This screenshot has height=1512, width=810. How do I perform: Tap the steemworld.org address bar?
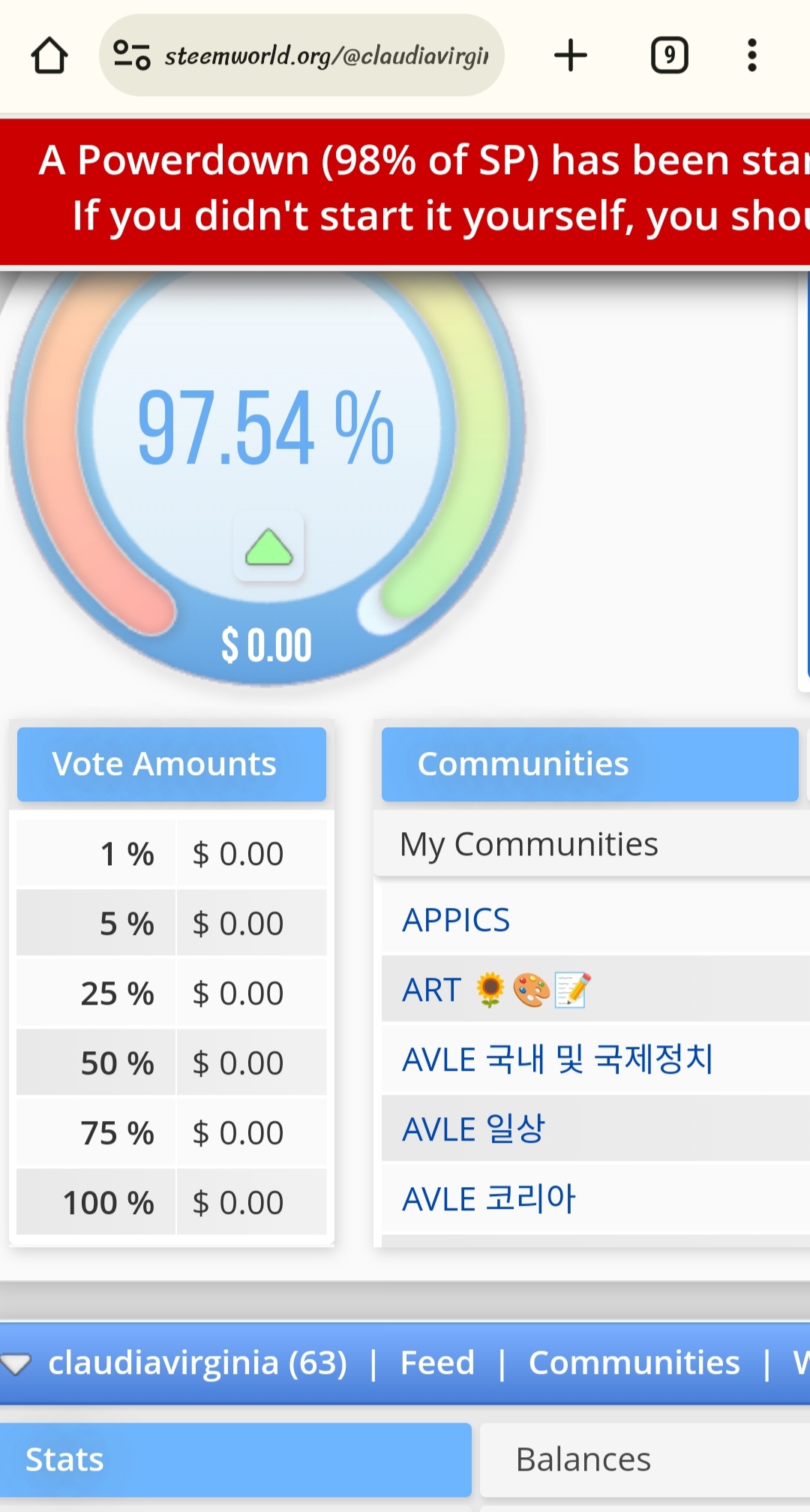coord(301,56)
